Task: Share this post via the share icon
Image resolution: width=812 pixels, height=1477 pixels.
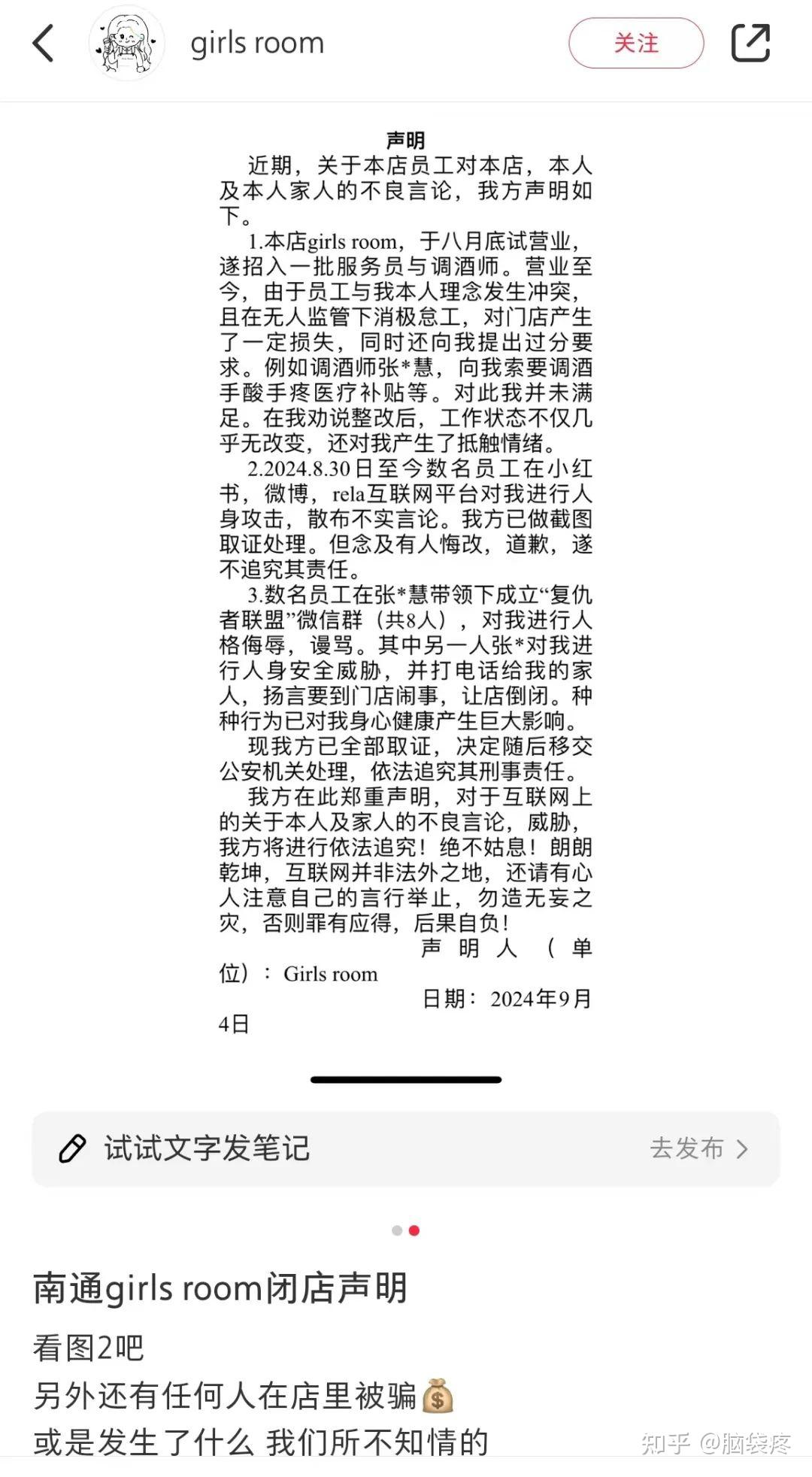Action: click(x=750, y=43)
